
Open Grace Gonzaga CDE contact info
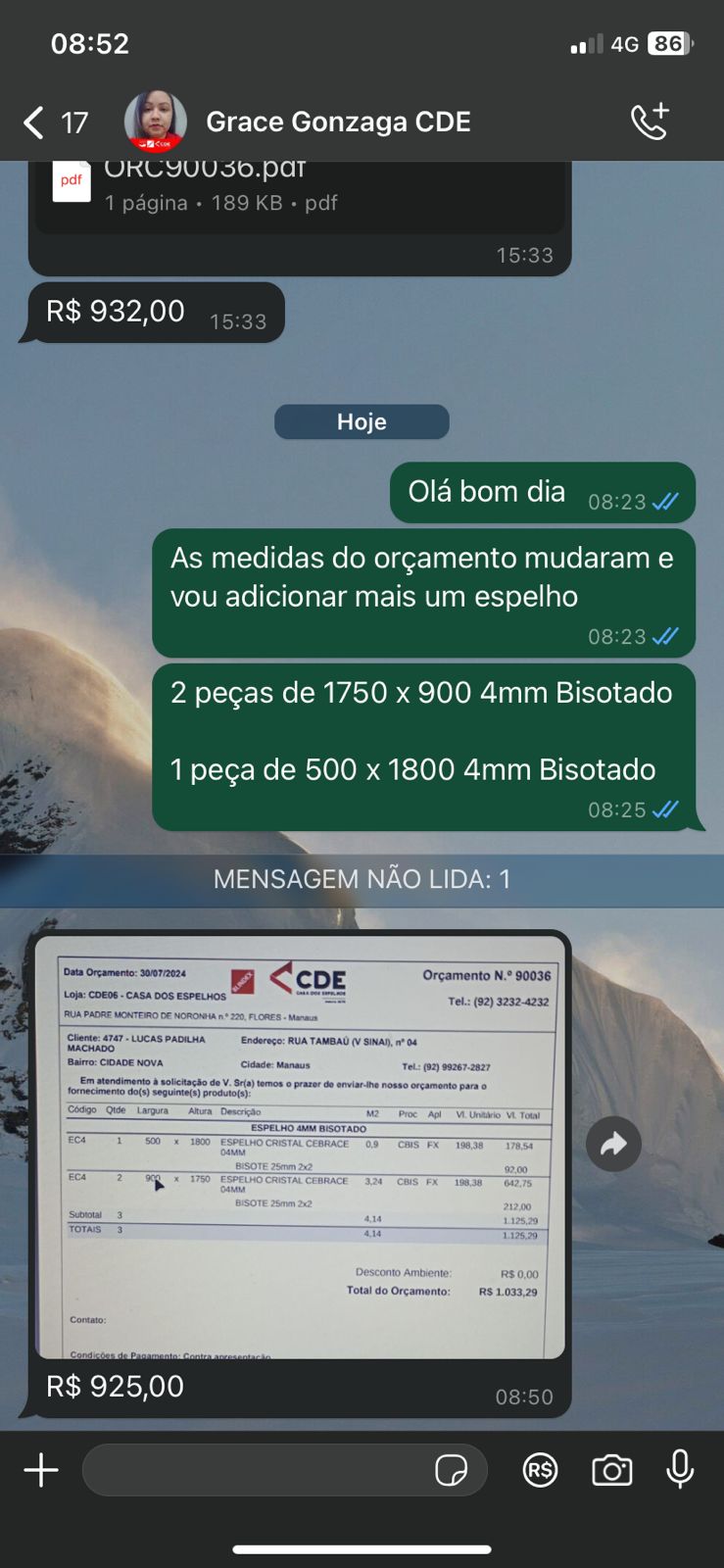(x=338, y=122)
